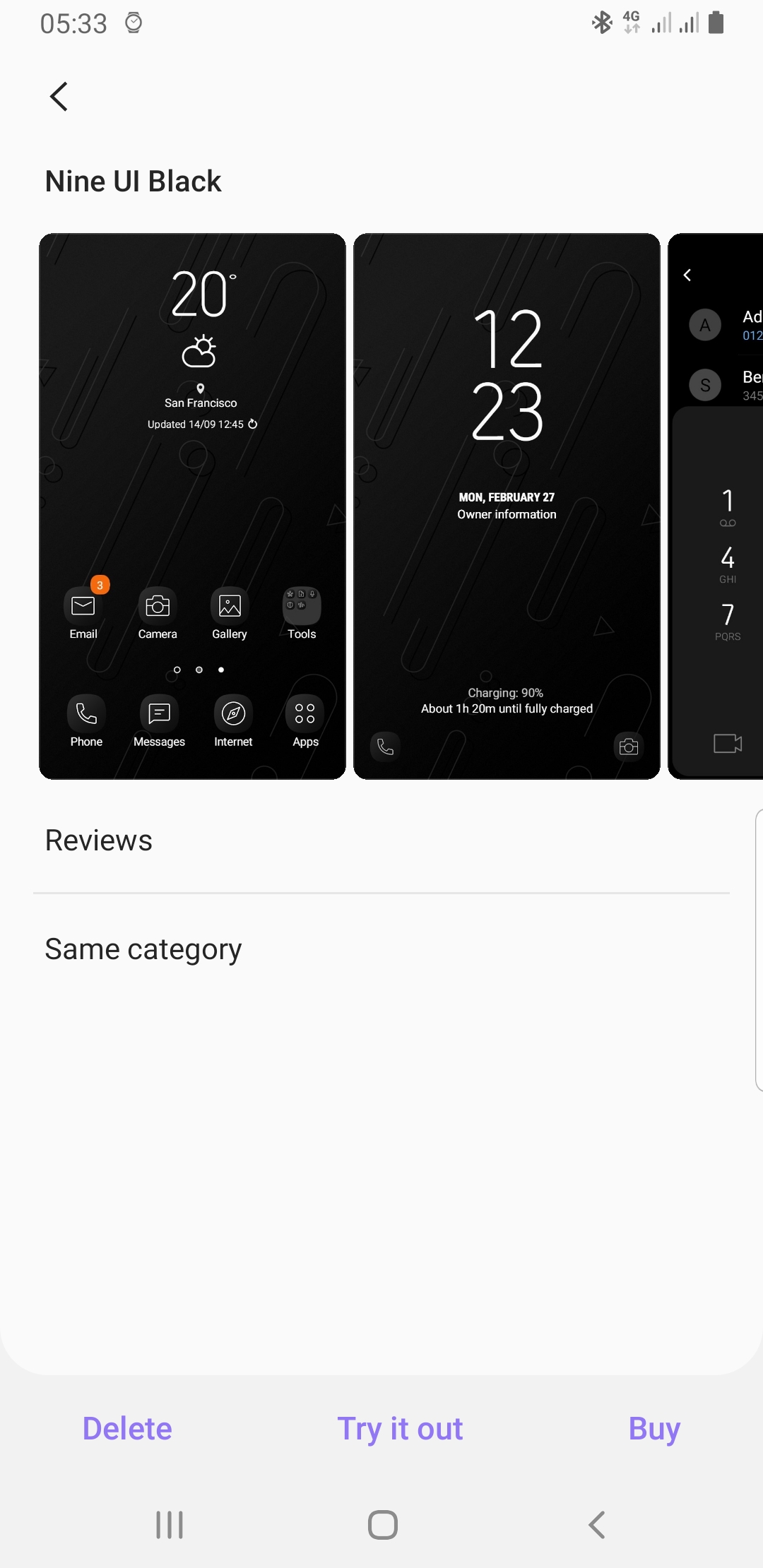This screenshot has height=1568, width=763.
Task: Buy the Nine UI Black theme
Action: point(654,1428)
